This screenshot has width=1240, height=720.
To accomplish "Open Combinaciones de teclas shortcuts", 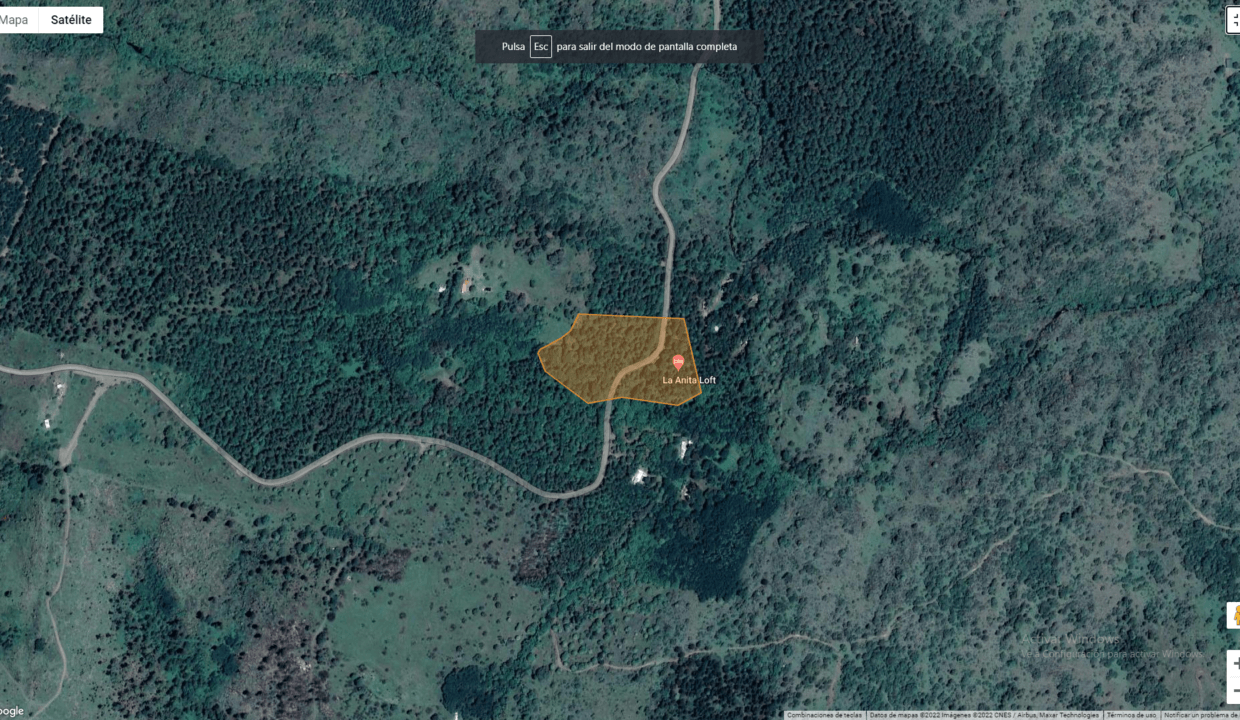I will coord(824,715).
